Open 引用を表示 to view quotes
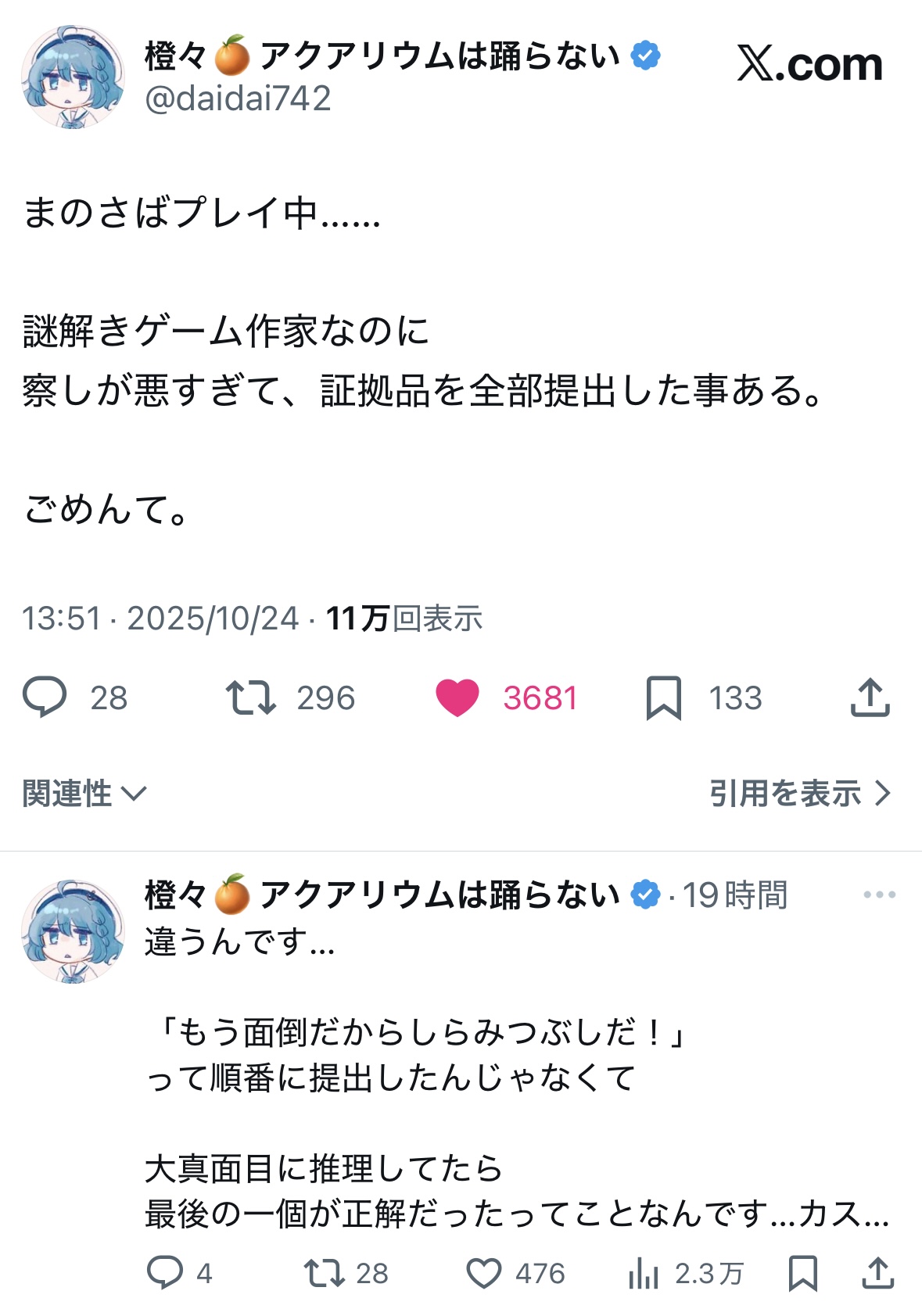Viewport: 922px width, 1316px height. point(800,794)
